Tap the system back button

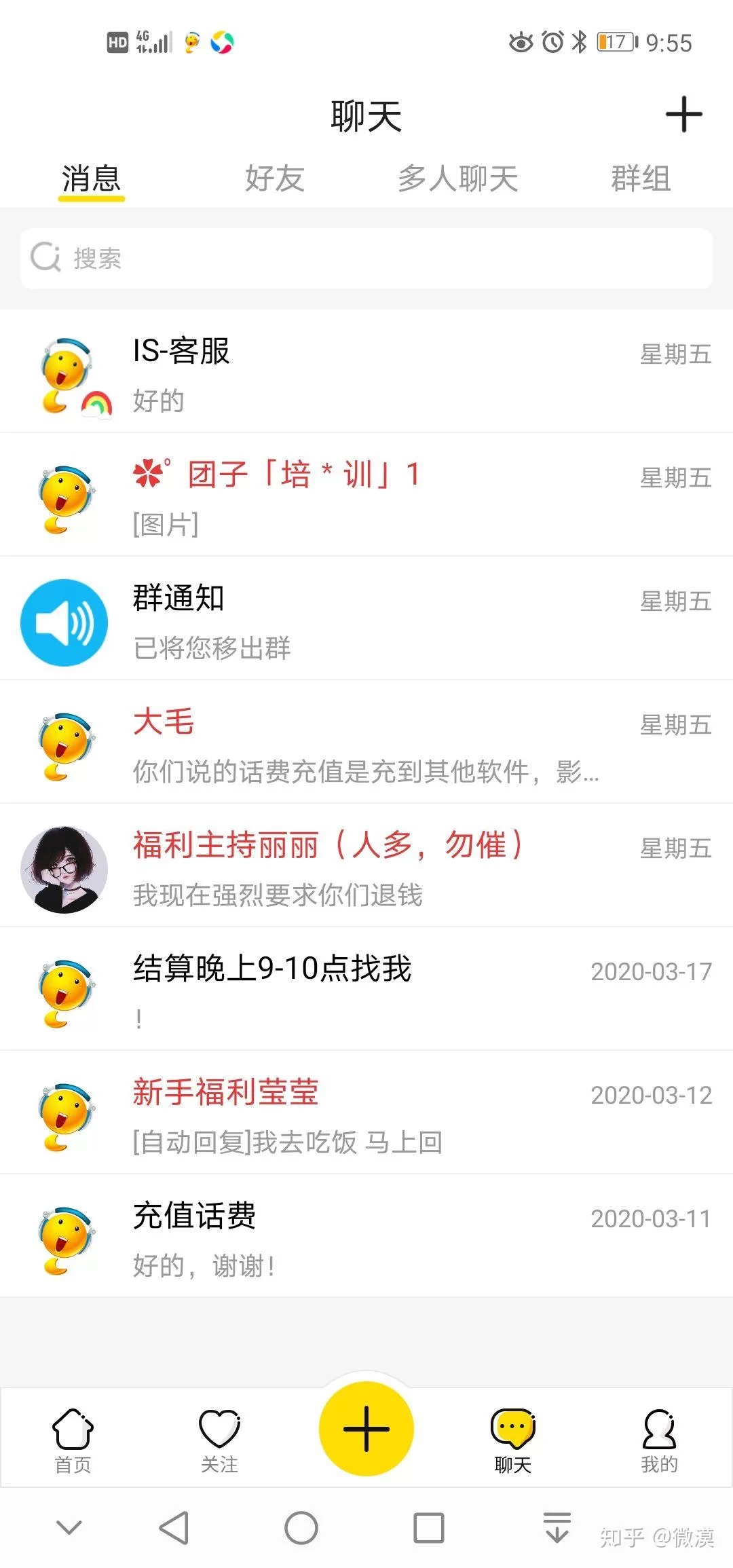pos(174,1529)
